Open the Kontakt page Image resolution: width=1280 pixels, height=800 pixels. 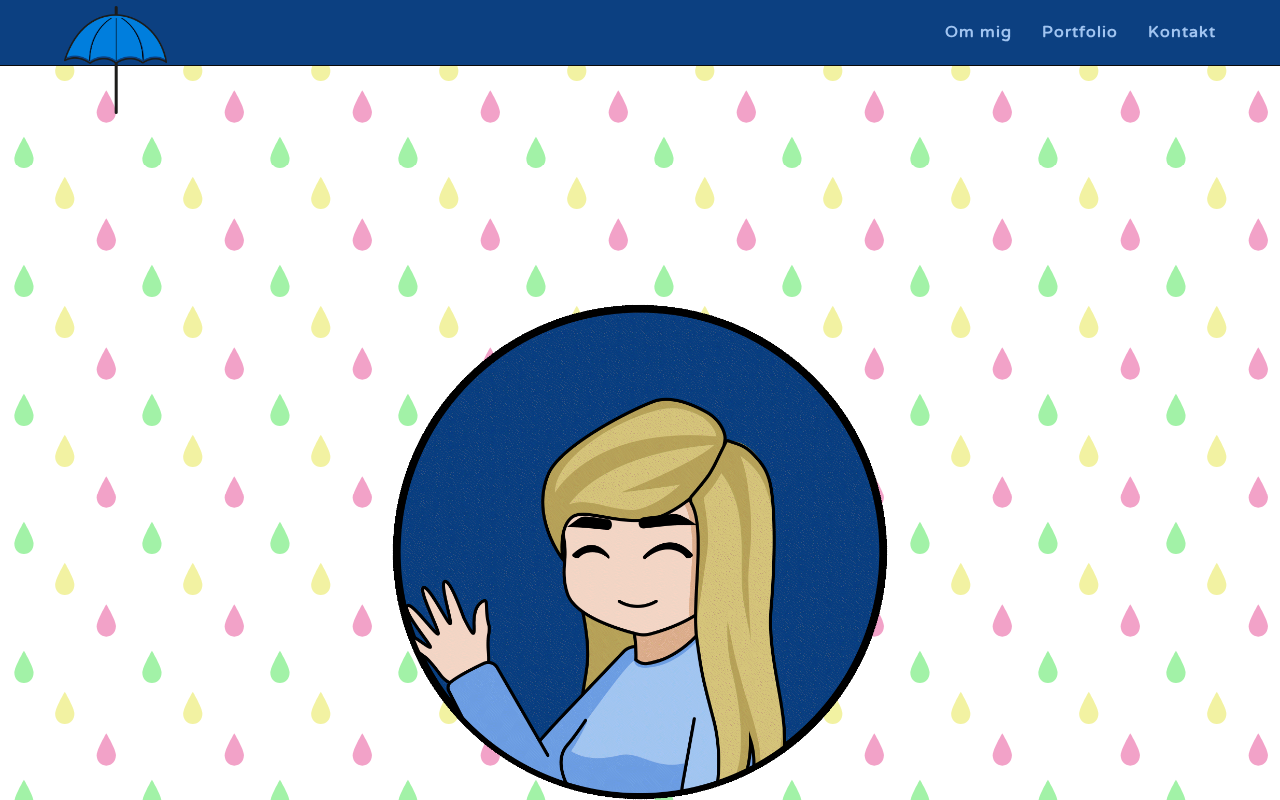1181,32
